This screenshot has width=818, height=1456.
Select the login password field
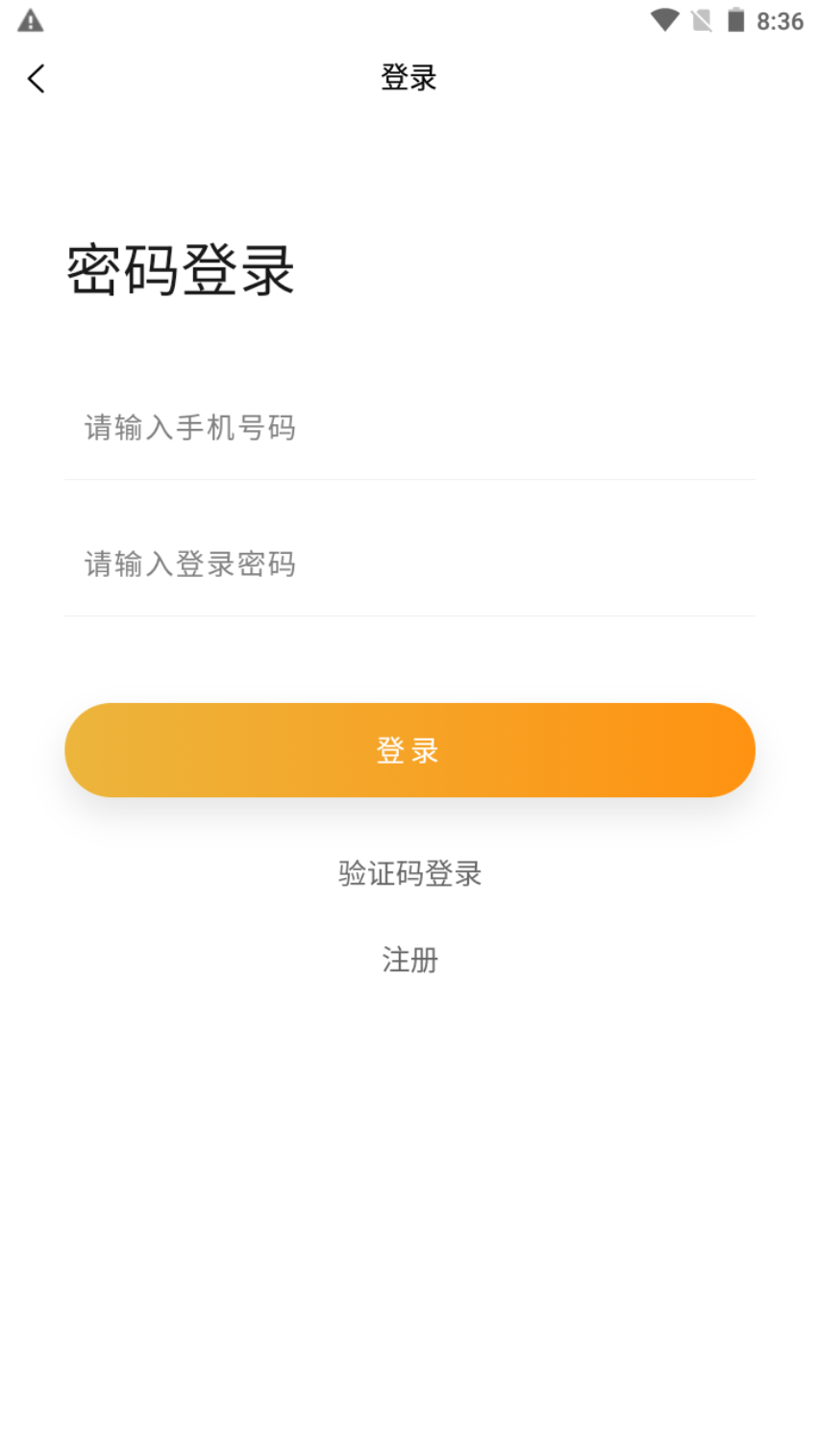tap(409, 565)
